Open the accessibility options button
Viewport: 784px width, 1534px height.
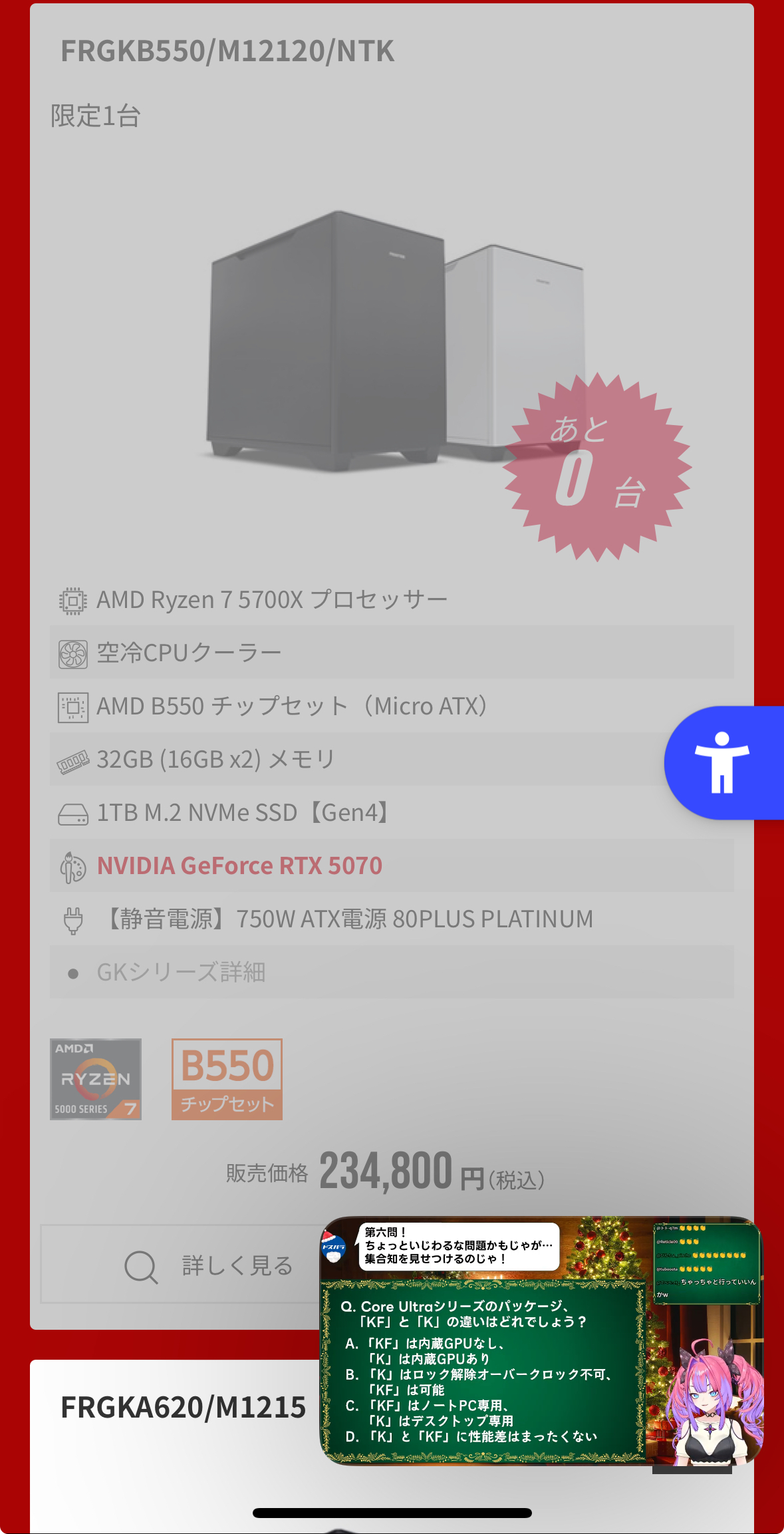pyautogui.click(x=722, y=762)
